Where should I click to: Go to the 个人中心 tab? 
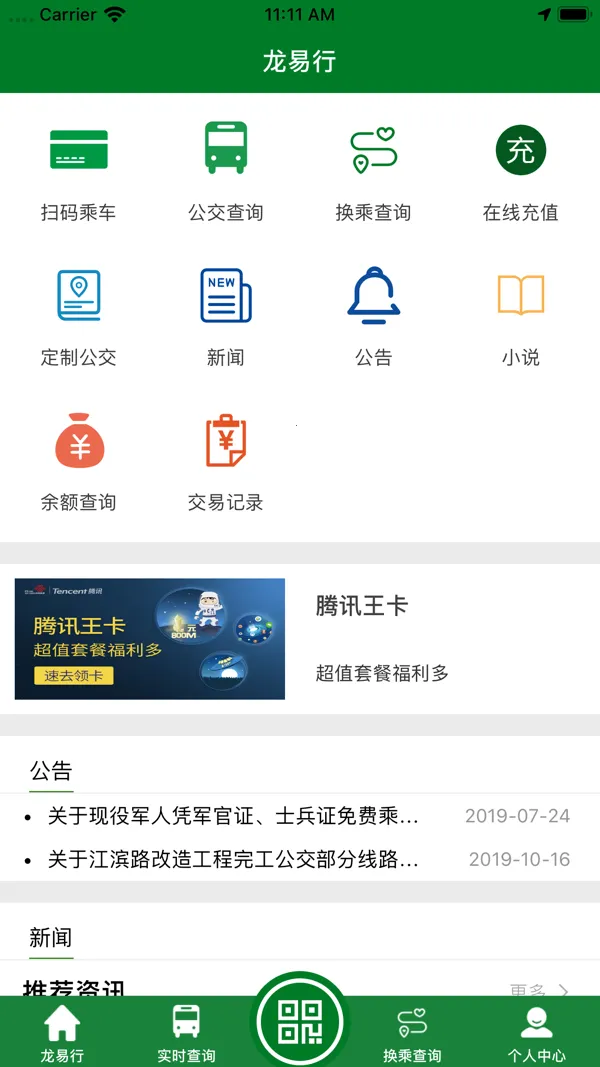click(536, 1032)
